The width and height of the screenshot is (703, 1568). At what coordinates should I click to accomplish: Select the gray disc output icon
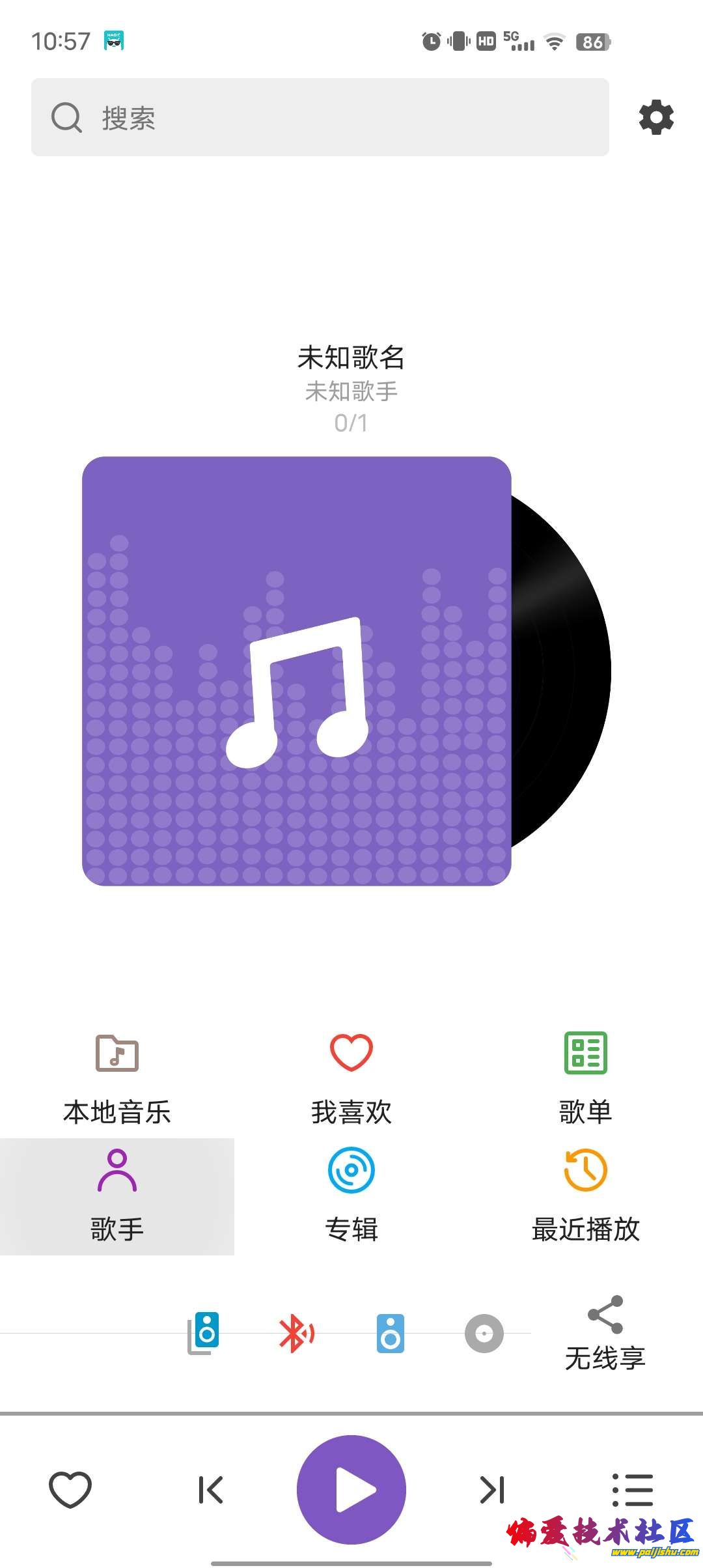(484, 1334)
